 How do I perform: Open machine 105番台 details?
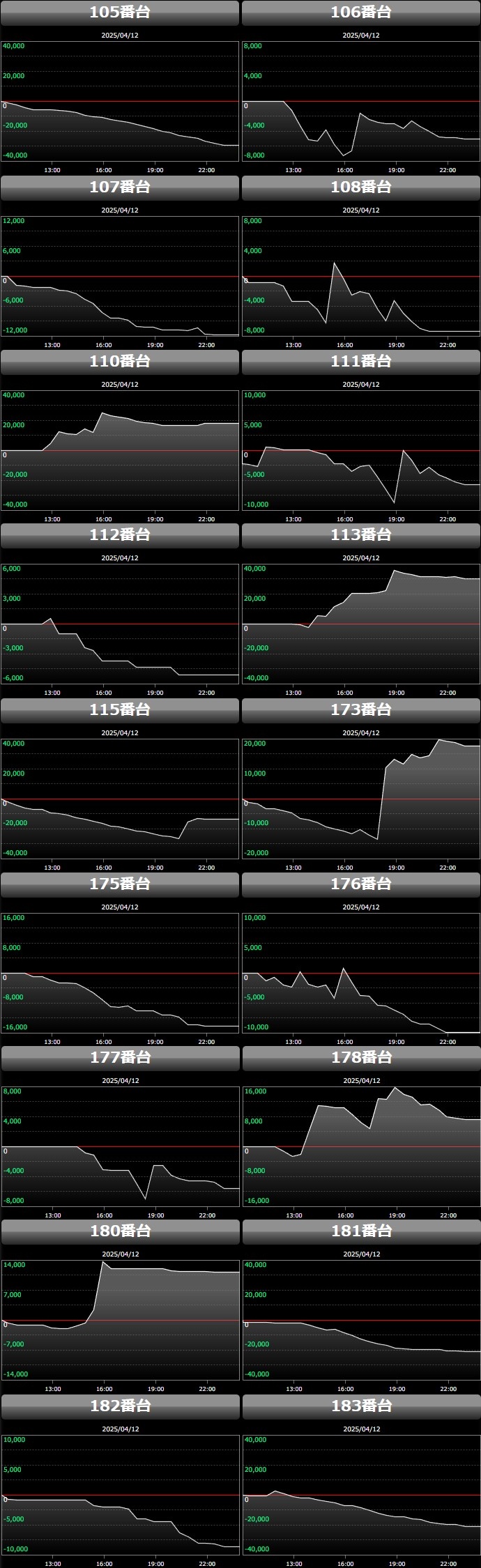(120, 13)
